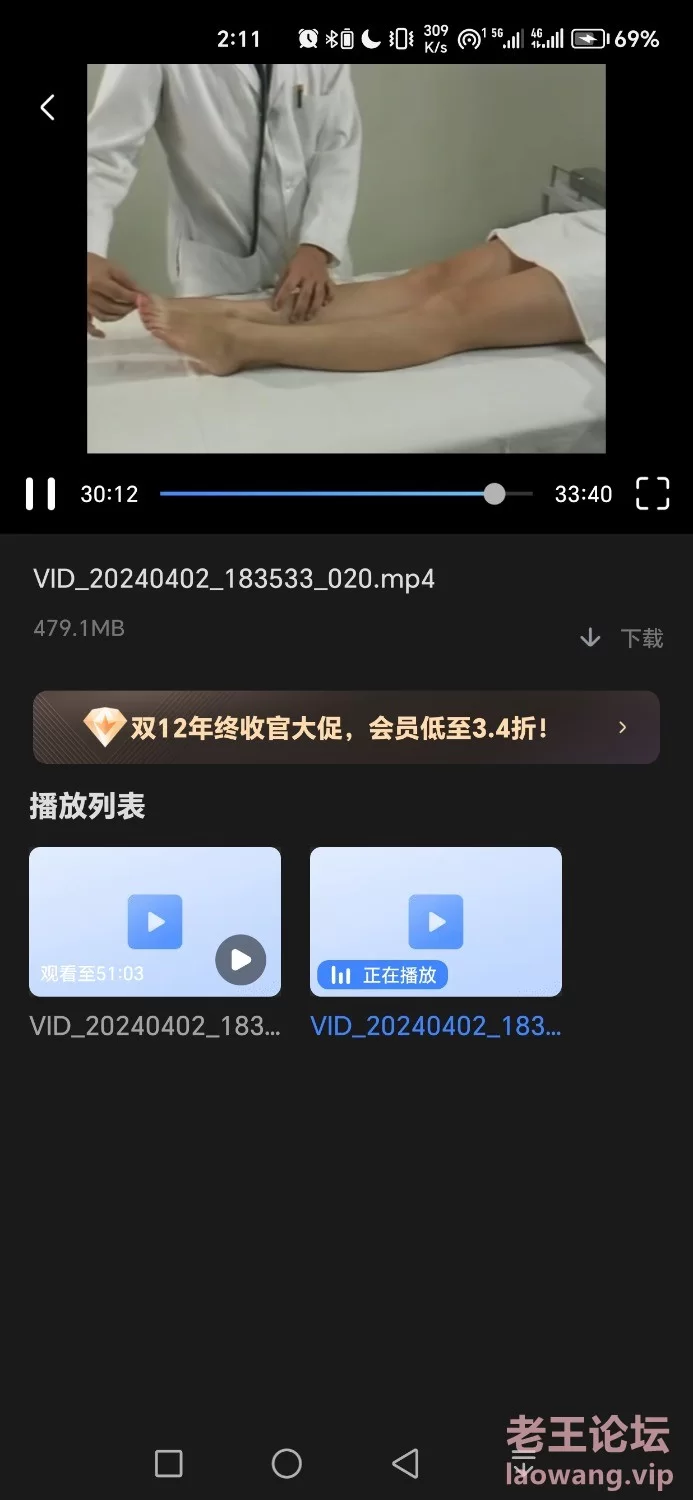Image resolution: width=693 pixels, height=1500 pixels.
Task: Select the currently playing 正在播放 video tile
Action: pyautogui.click(x=436, y=922)
